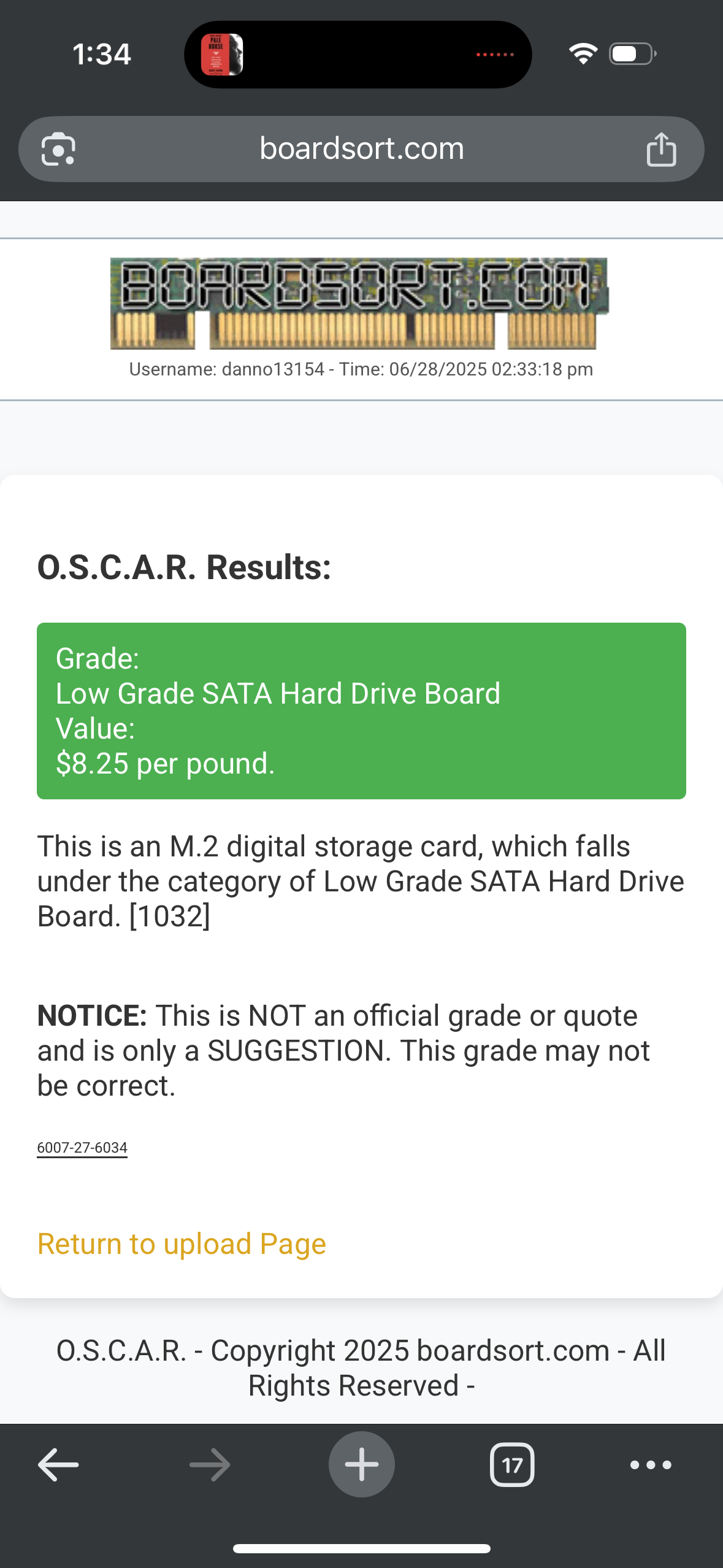Tap the boardsort.com address bar
723x1568 pixels.
click(x=361, y=149)
